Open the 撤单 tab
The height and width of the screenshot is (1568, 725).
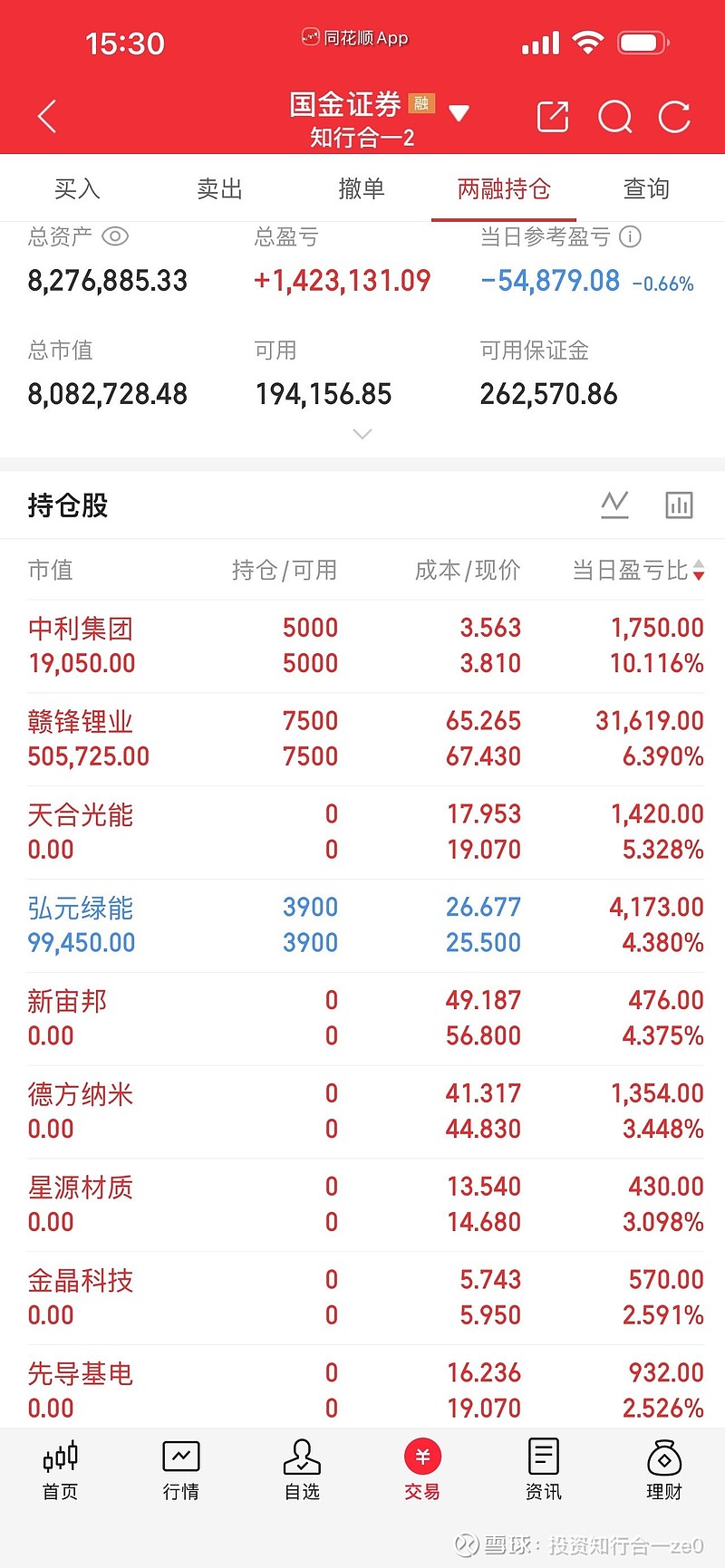[362, 188]
